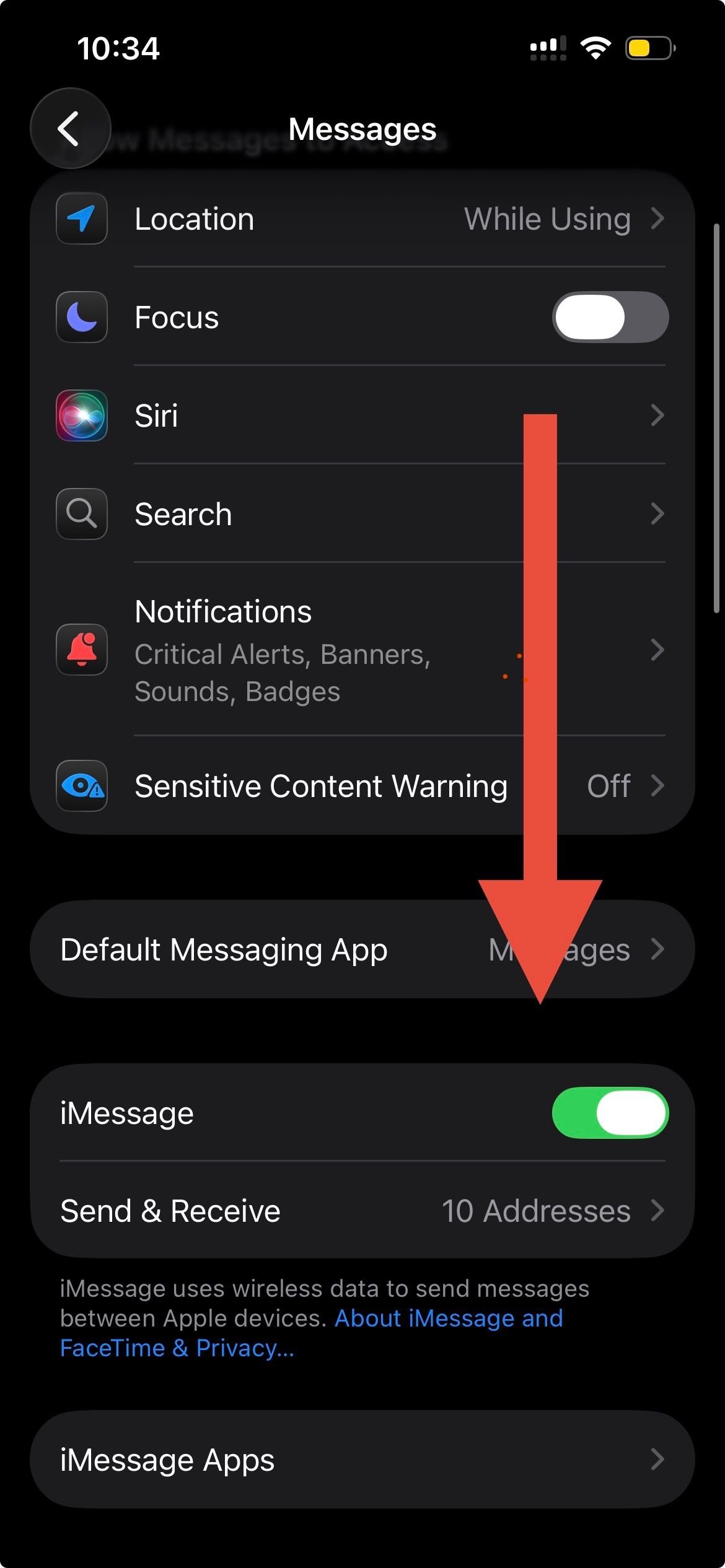Toggle the Focus switch
This screenshot has height=1568, width=725.
(609, 317)
